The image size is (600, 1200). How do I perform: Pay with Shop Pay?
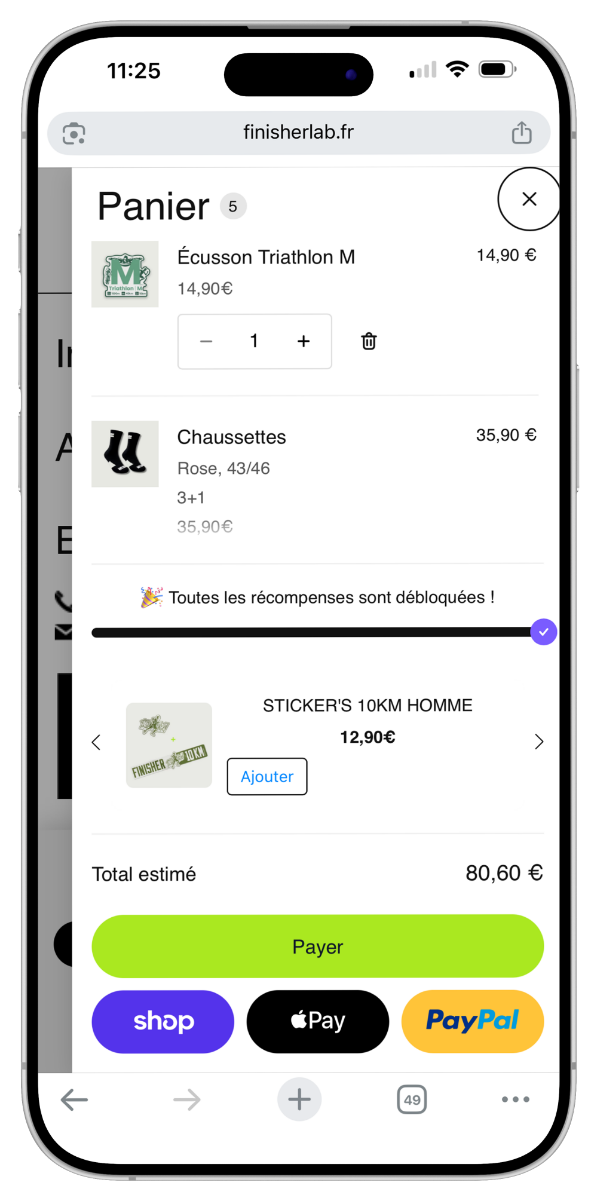[x=163, y=1021]
